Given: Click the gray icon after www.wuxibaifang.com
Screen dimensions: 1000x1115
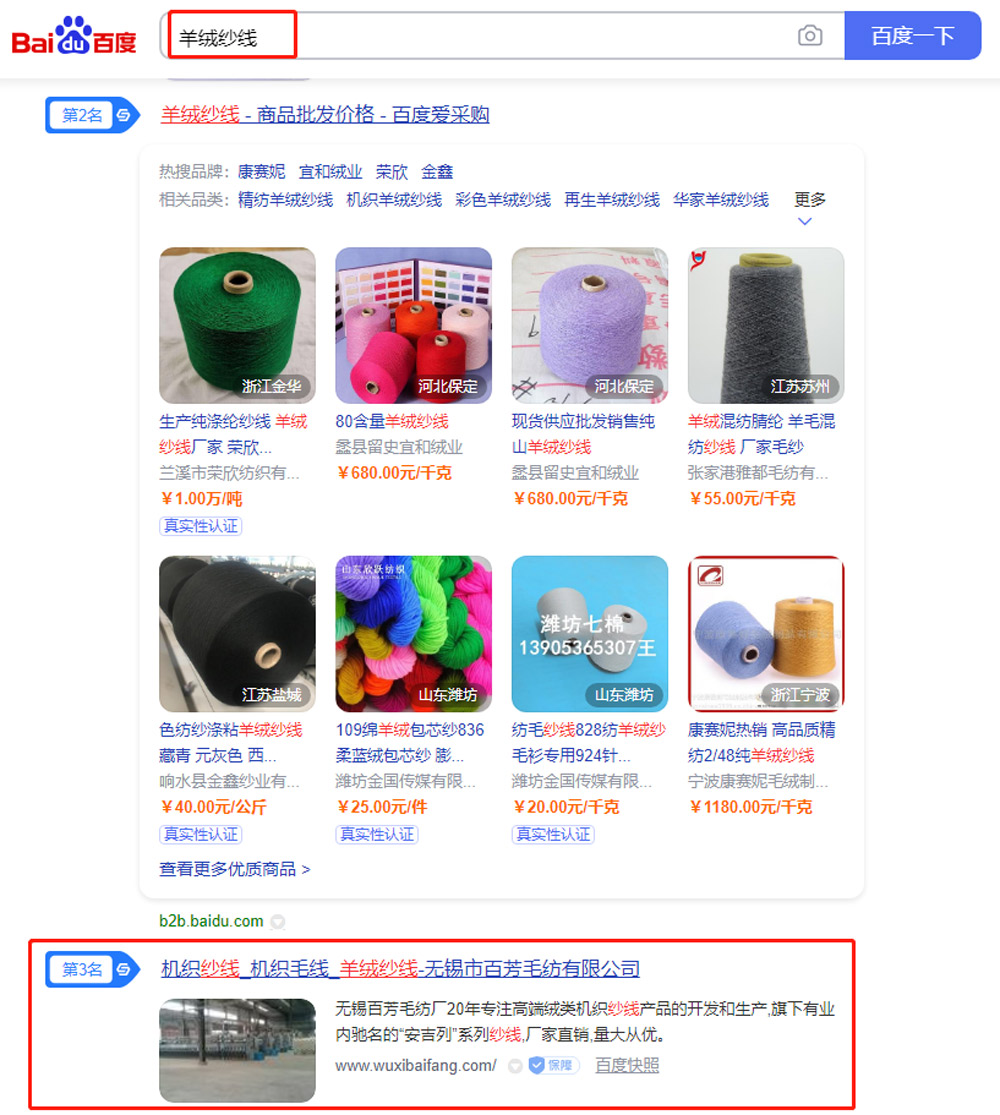Looking at the screenshot, I should pos(512,1066).
